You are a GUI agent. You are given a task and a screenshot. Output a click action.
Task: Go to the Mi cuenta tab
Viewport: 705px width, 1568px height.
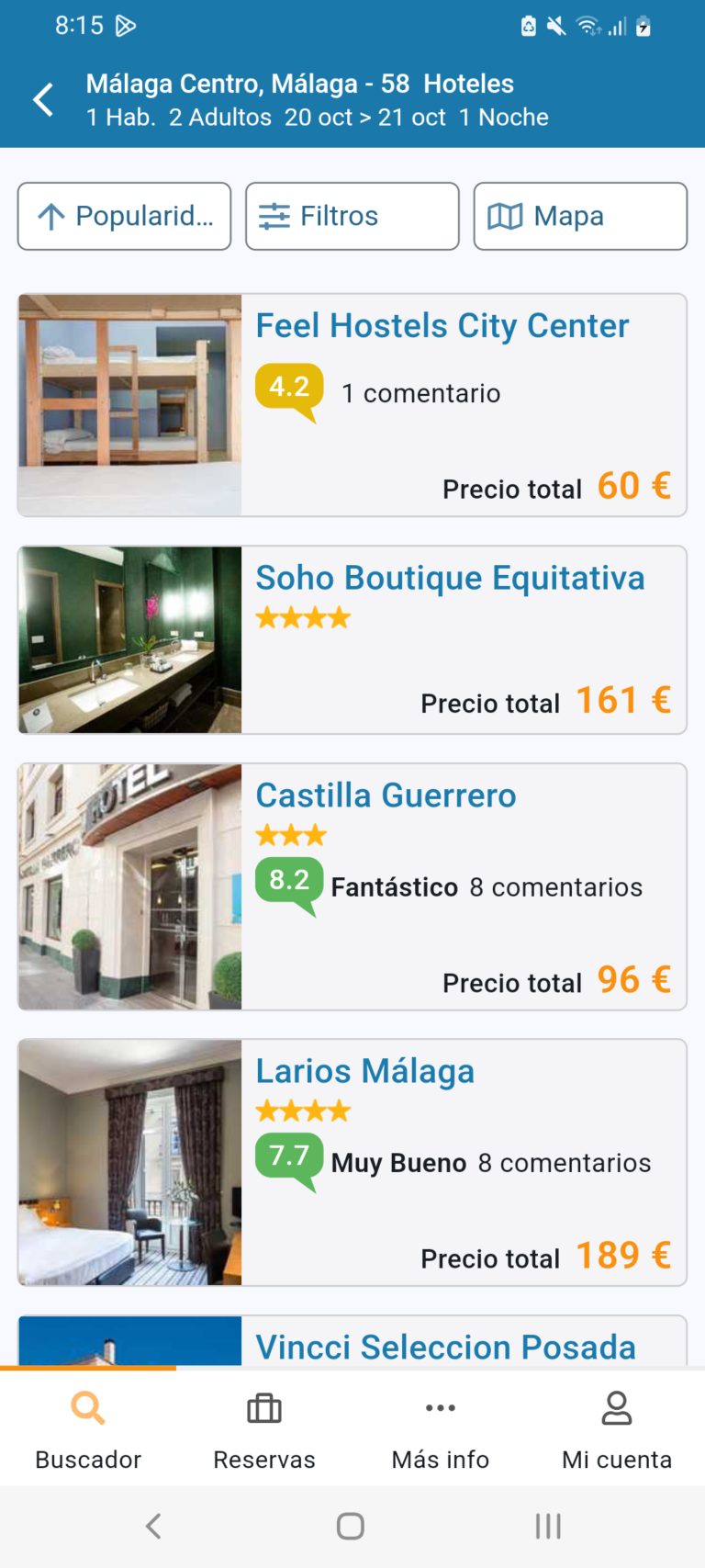617,1428
